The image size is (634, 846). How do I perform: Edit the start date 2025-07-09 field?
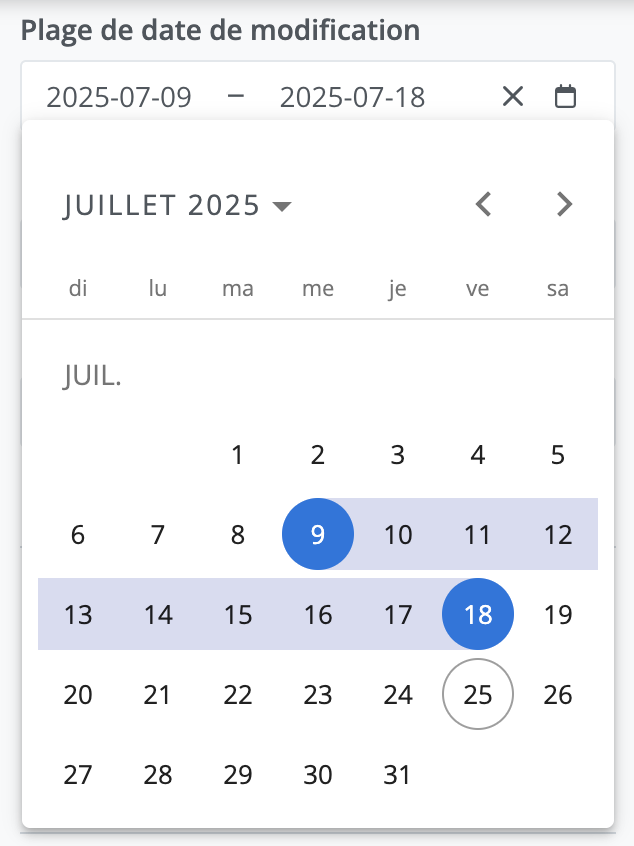[119, 97]
